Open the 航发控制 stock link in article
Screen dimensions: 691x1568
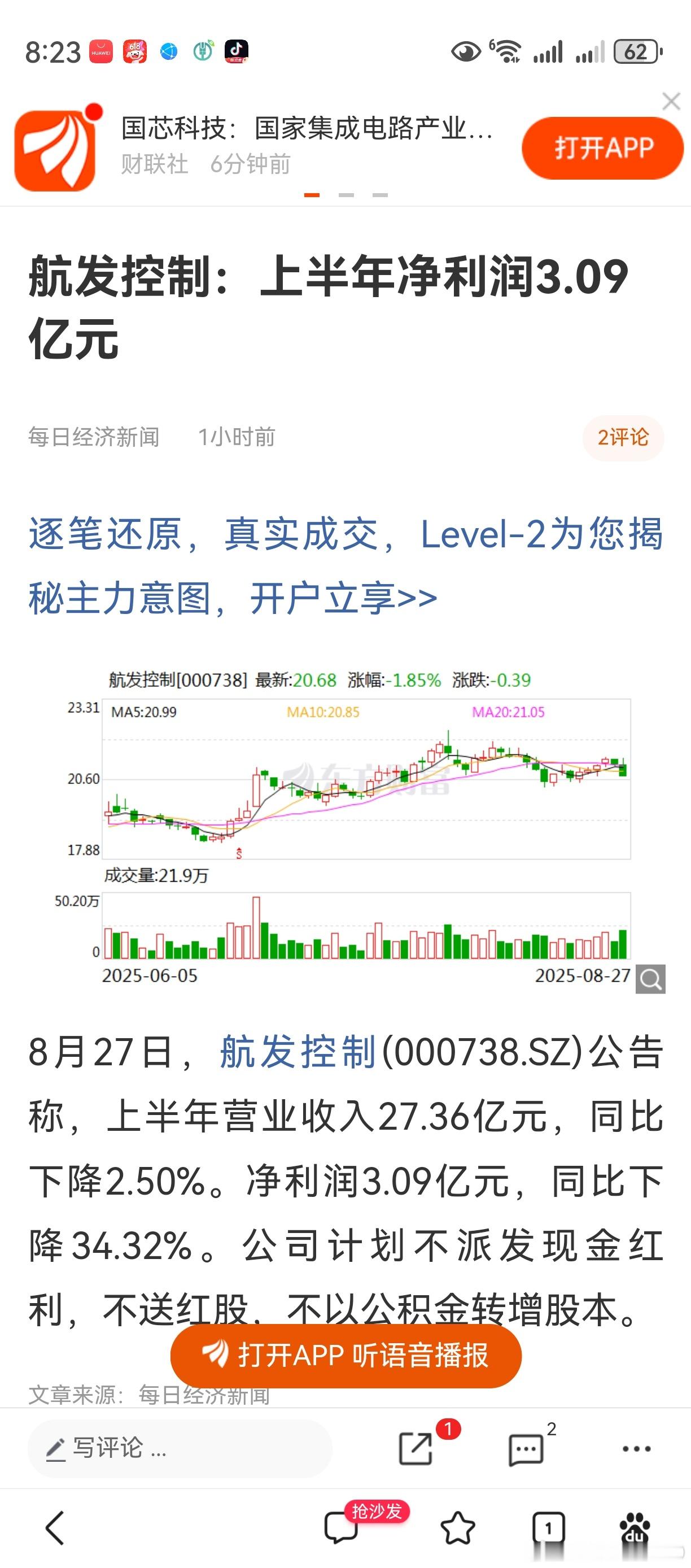(298, 1051)
